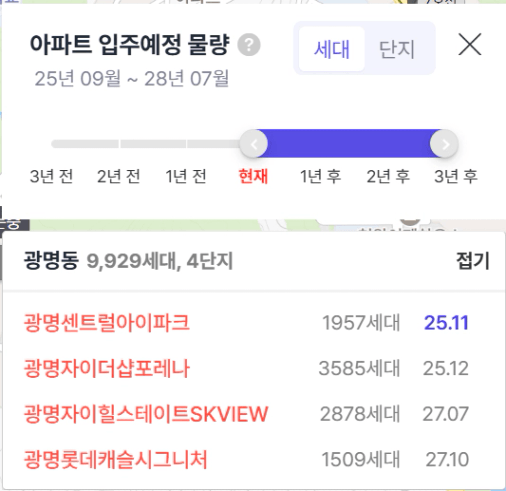Select the 세대 segment
The image size is (506, 491).
(332, 49)
